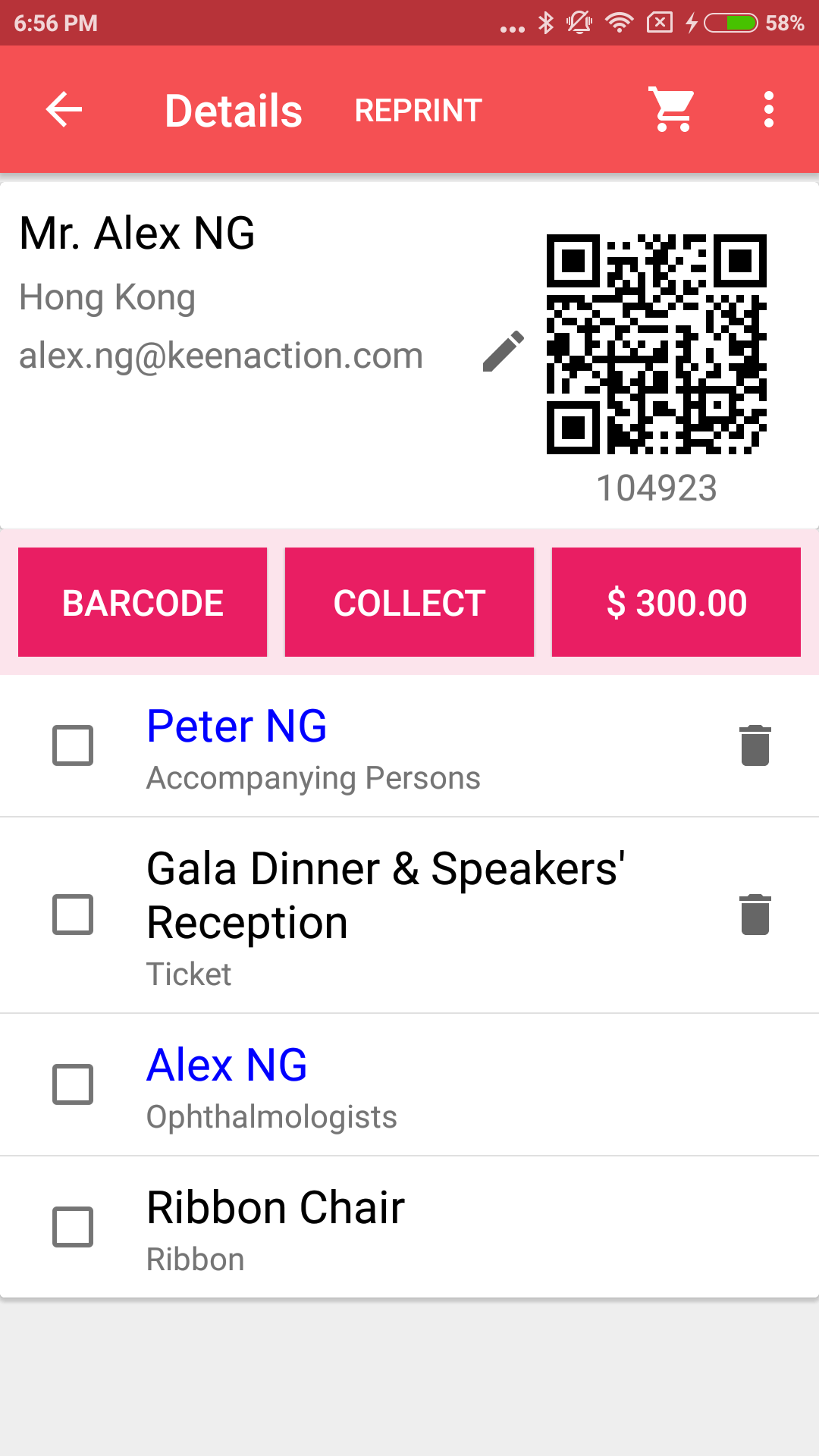Viewport: 819px width, 1456px height.
Task: Edit Alex NG's details with the pencil
Action: [503, 351]
